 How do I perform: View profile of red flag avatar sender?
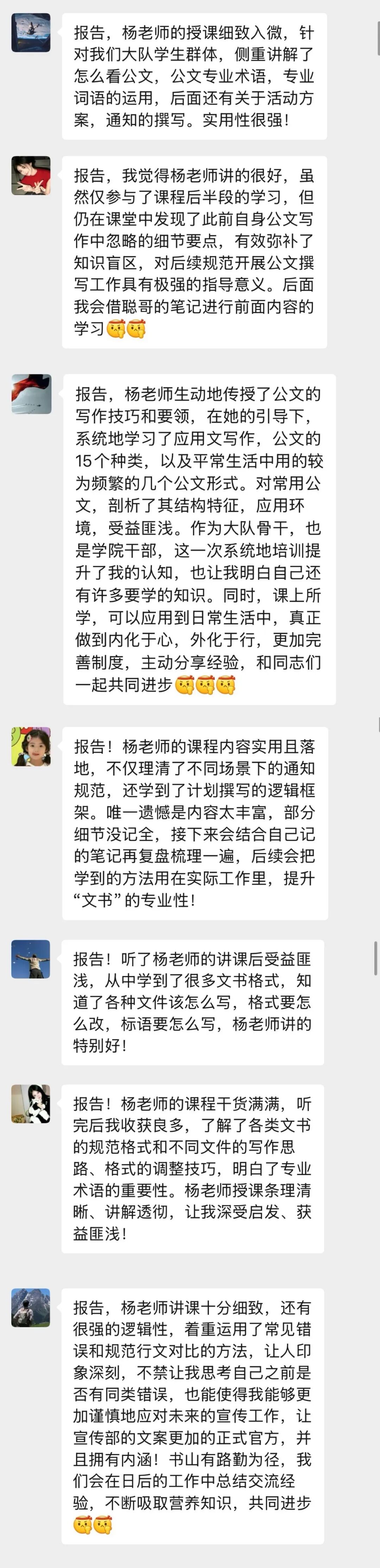point(31,394)
